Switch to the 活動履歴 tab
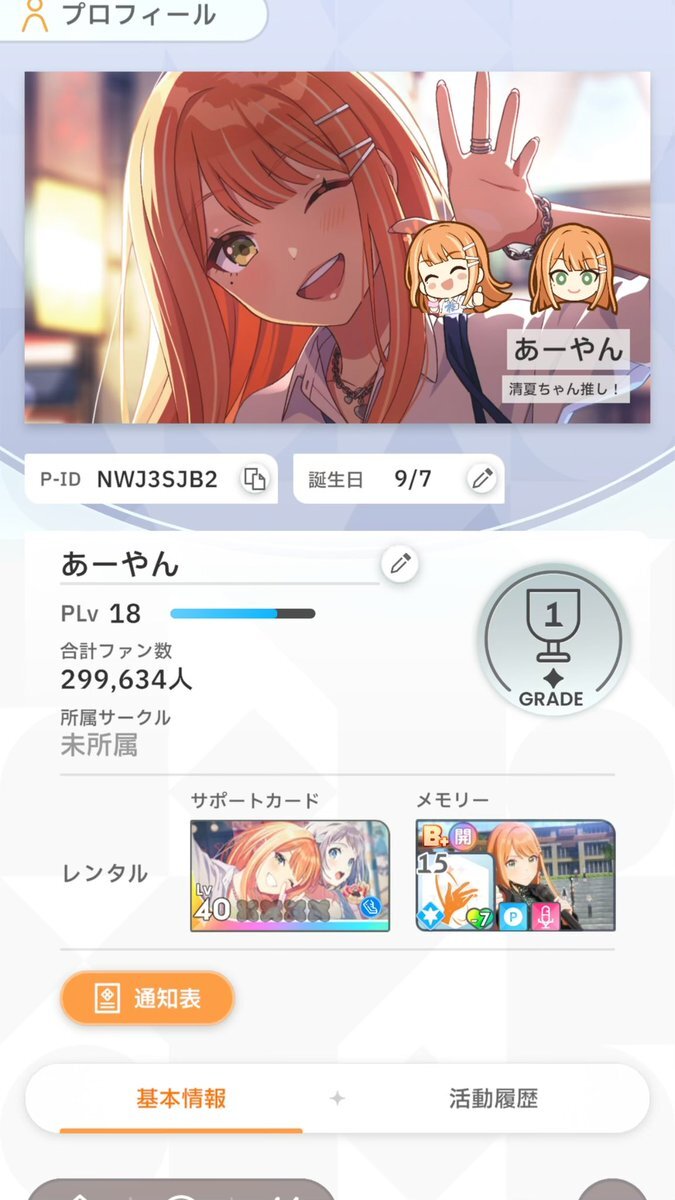675x1200 pixels. (x=493, y=1099)
